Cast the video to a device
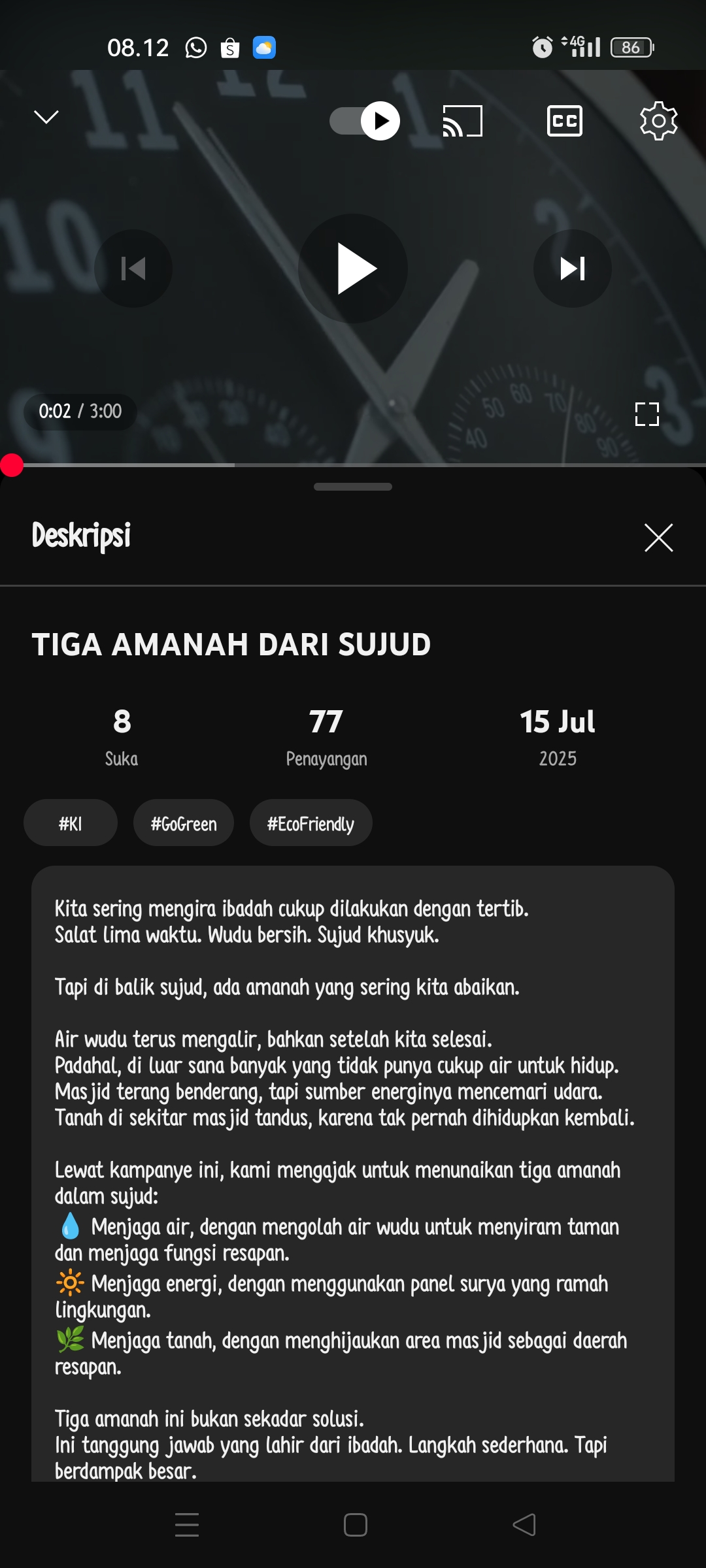The width and height of the screenshot is (706, 1568). [463, 121]
